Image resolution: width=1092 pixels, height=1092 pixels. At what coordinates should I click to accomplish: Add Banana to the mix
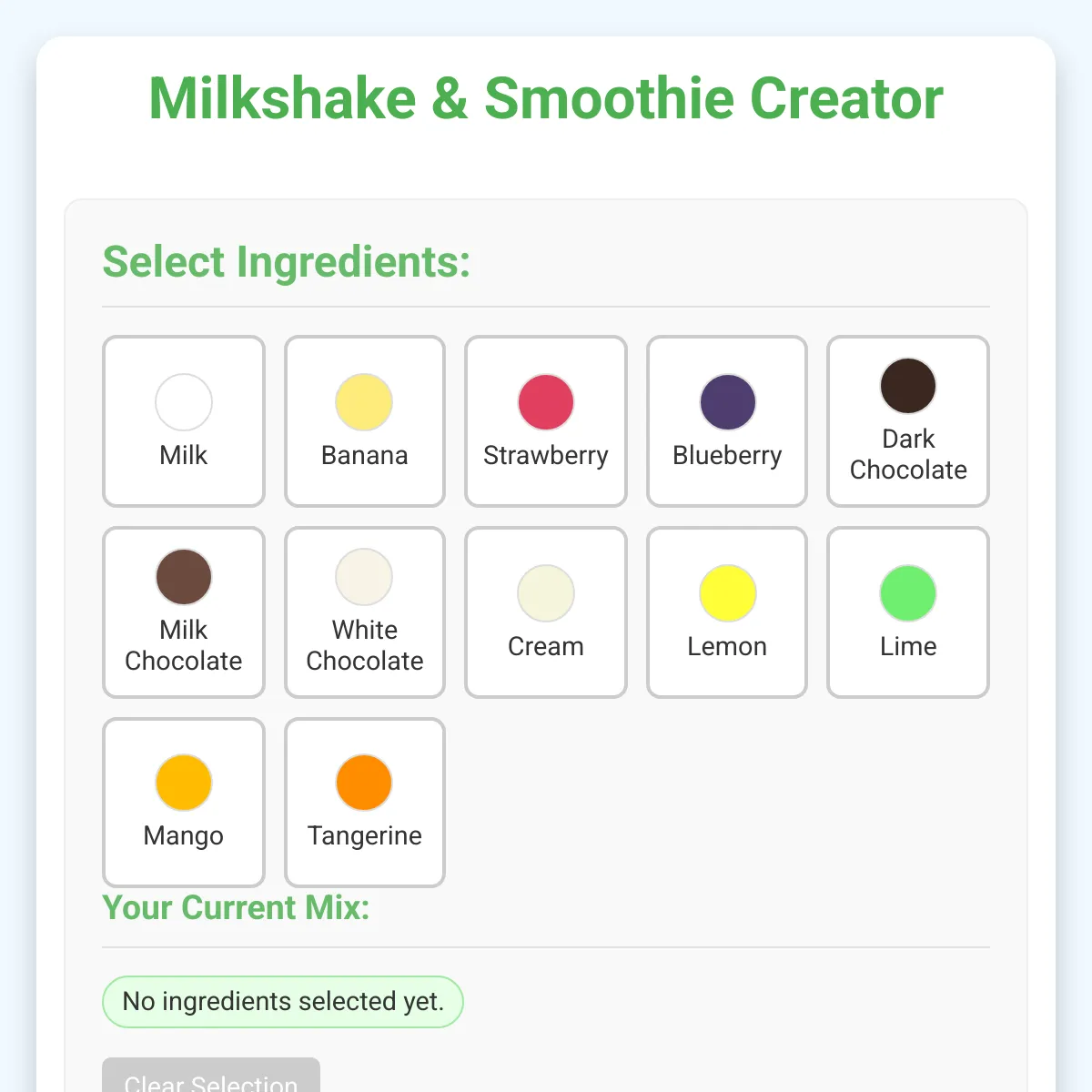click(x=365, y=421)
